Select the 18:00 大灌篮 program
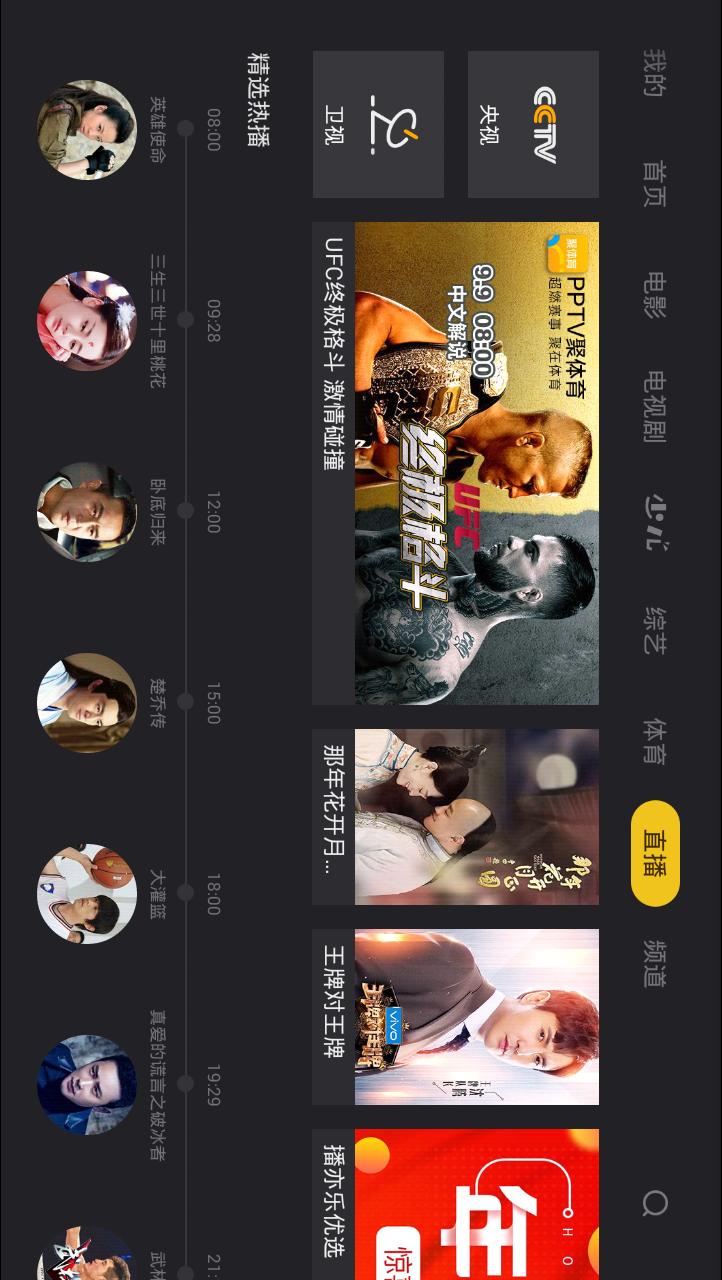 [x=88, y=893]
